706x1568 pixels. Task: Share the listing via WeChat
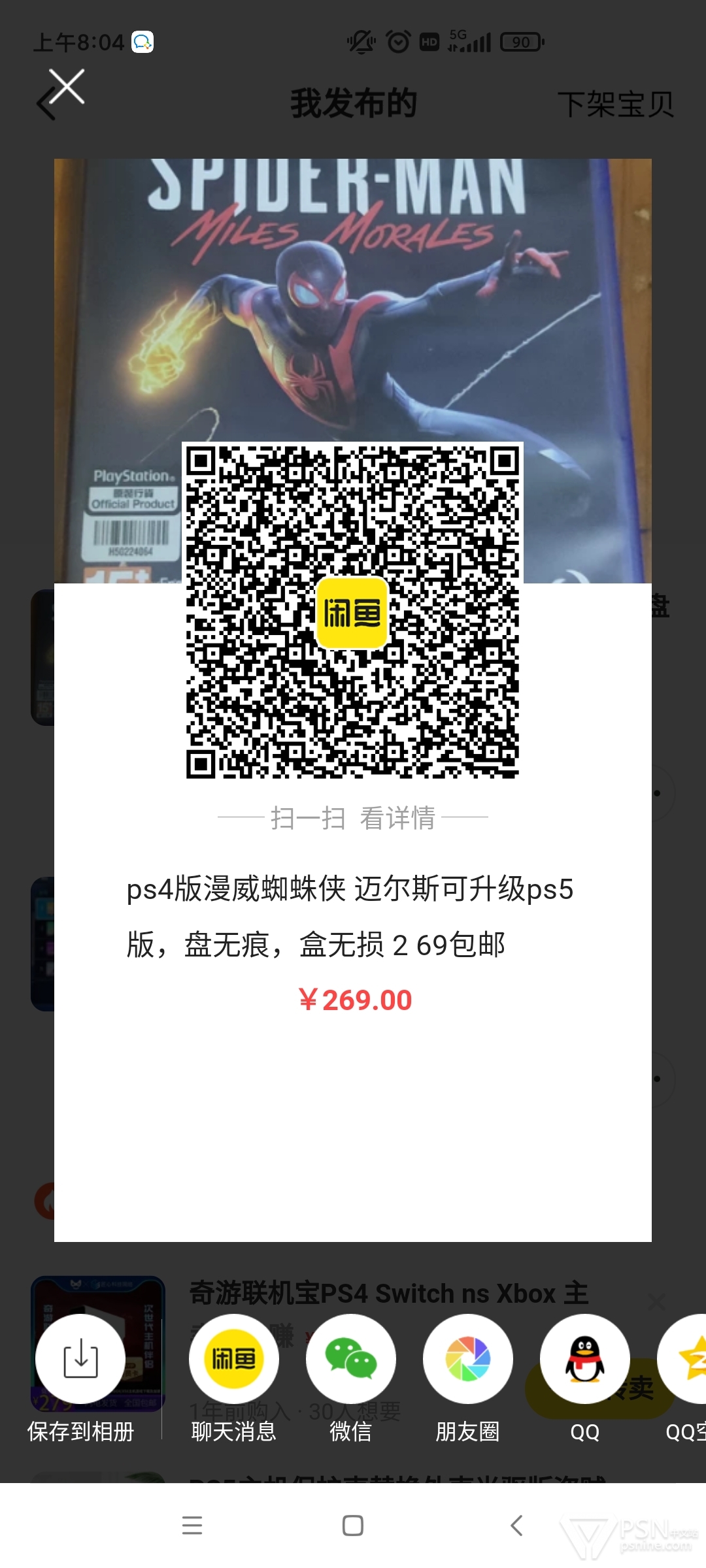point(350,1360)
